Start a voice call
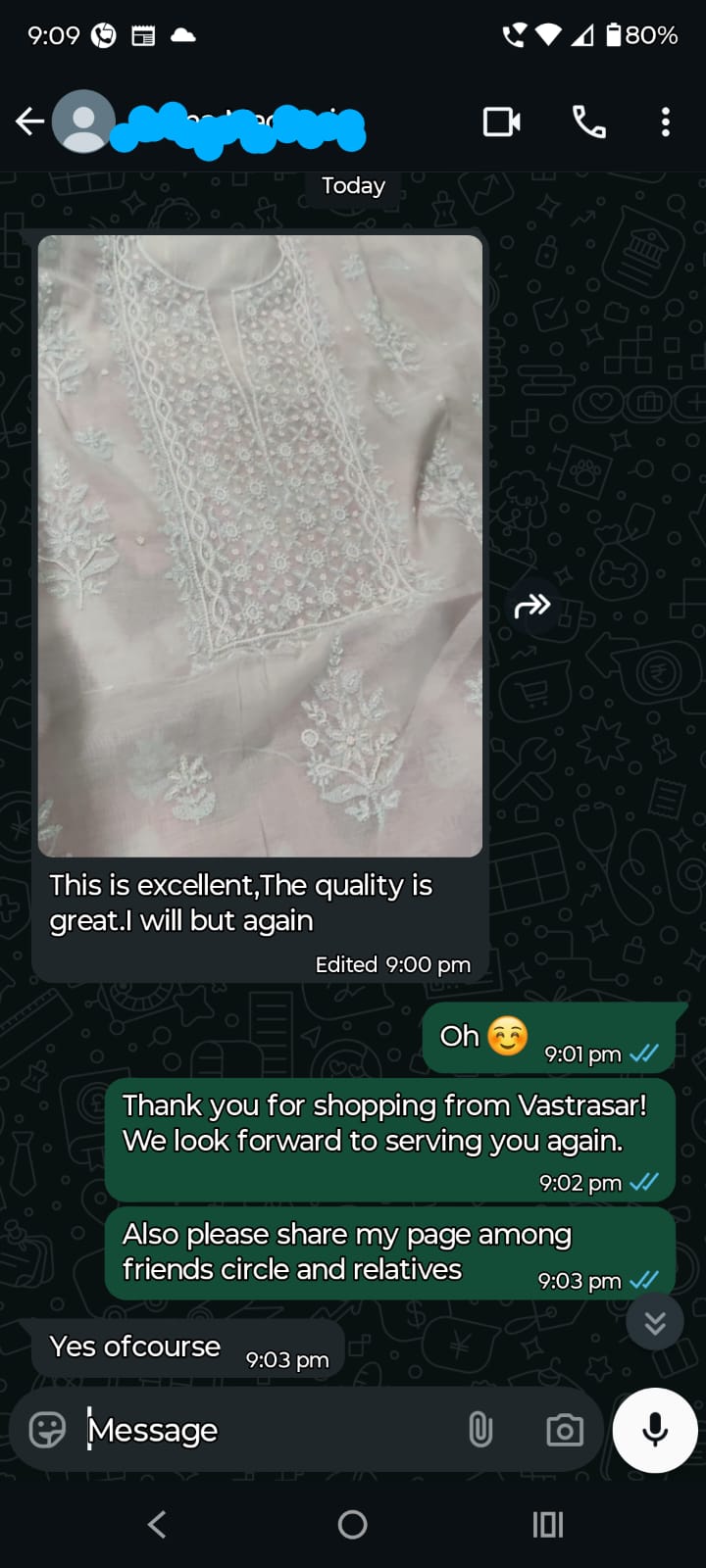This screenshot has width=706, height=1568. pyautogui.click(x=588, y=122)
